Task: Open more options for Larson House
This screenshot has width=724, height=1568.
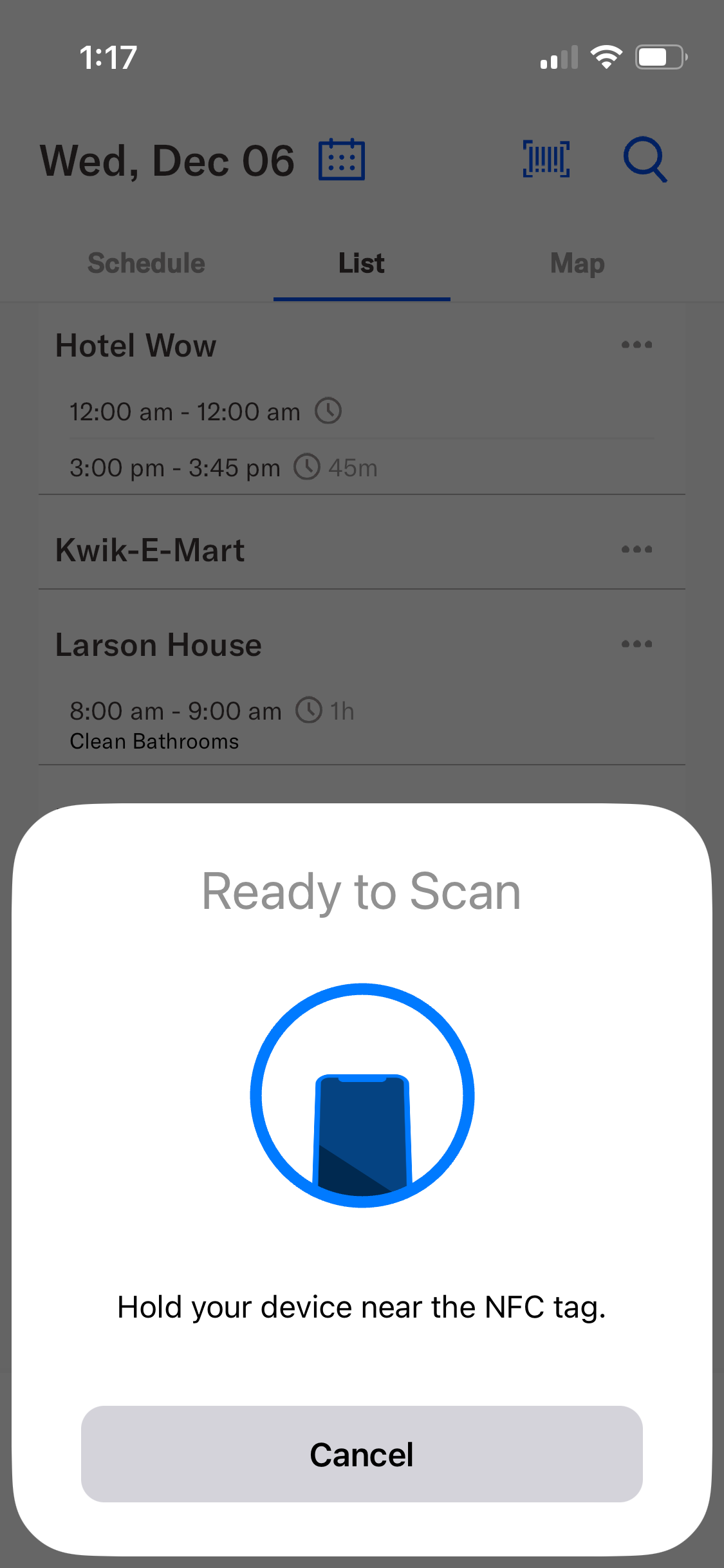Action: [x=636, y=644]
